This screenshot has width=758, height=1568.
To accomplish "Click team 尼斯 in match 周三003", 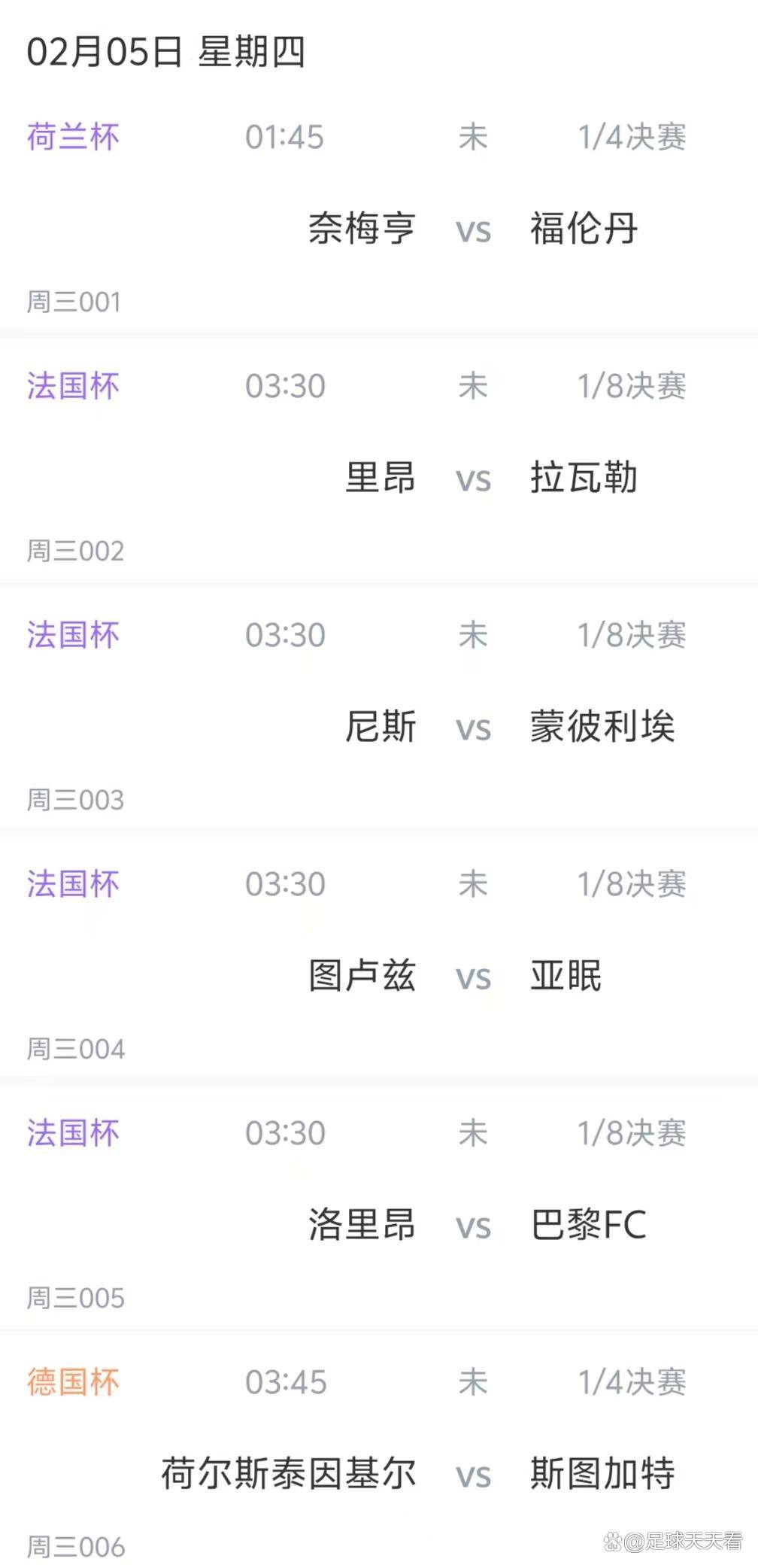I will tap(381, 728).
